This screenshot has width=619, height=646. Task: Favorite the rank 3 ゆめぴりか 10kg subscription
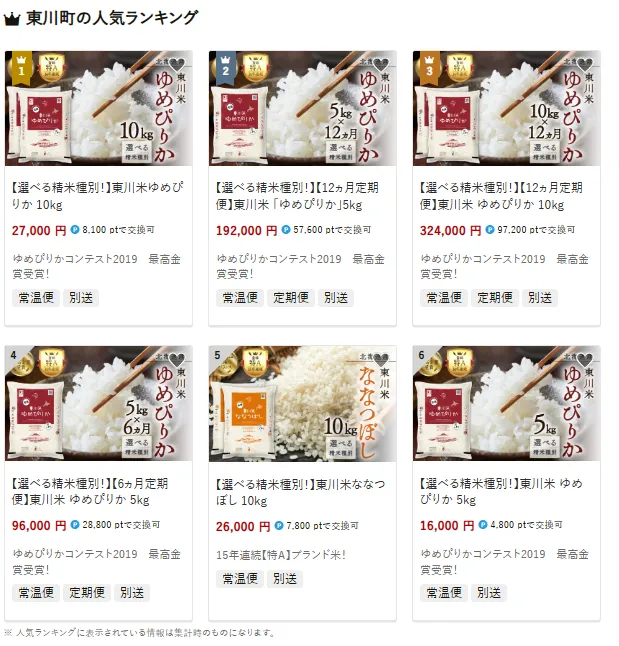584,66
